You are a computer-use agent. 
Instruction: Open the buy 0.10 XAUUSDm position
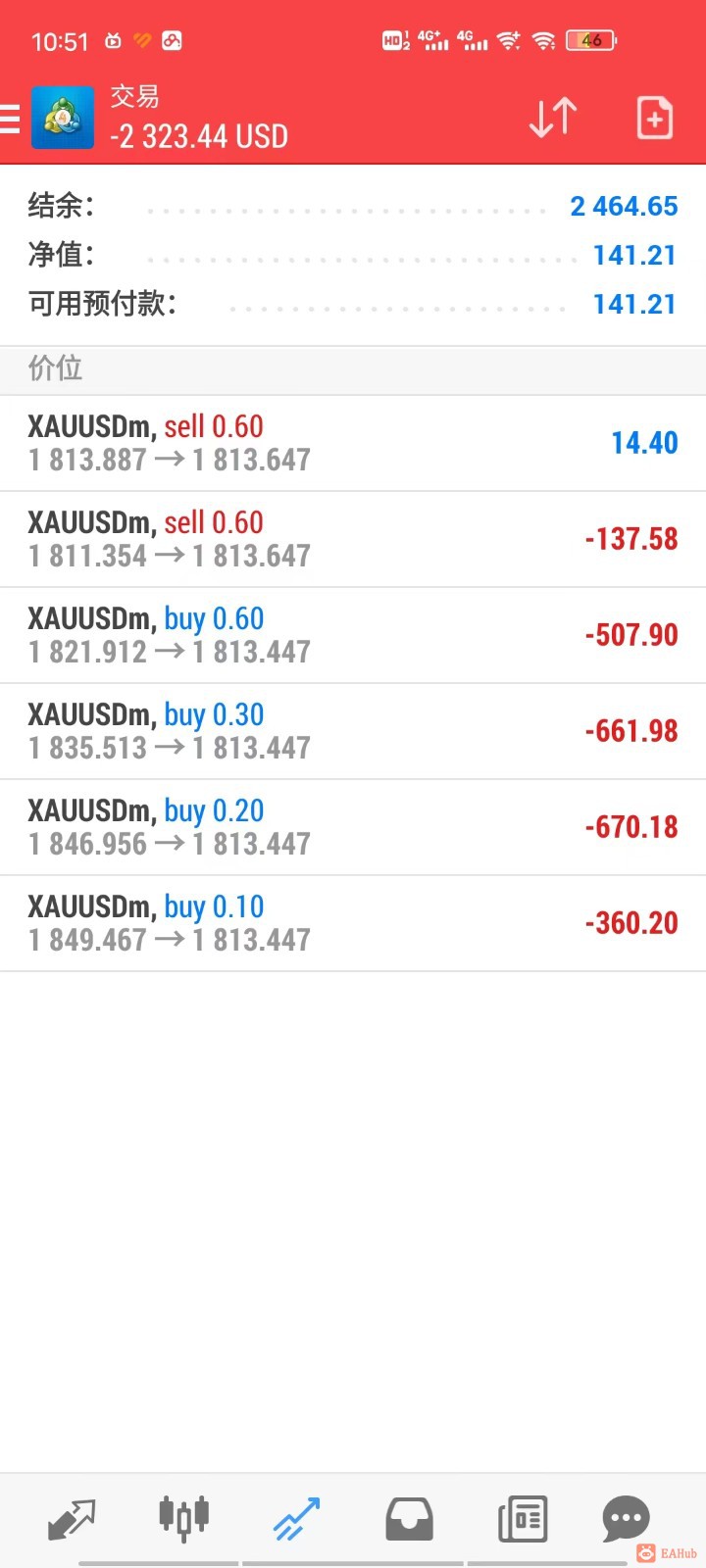tap(353, 923)
